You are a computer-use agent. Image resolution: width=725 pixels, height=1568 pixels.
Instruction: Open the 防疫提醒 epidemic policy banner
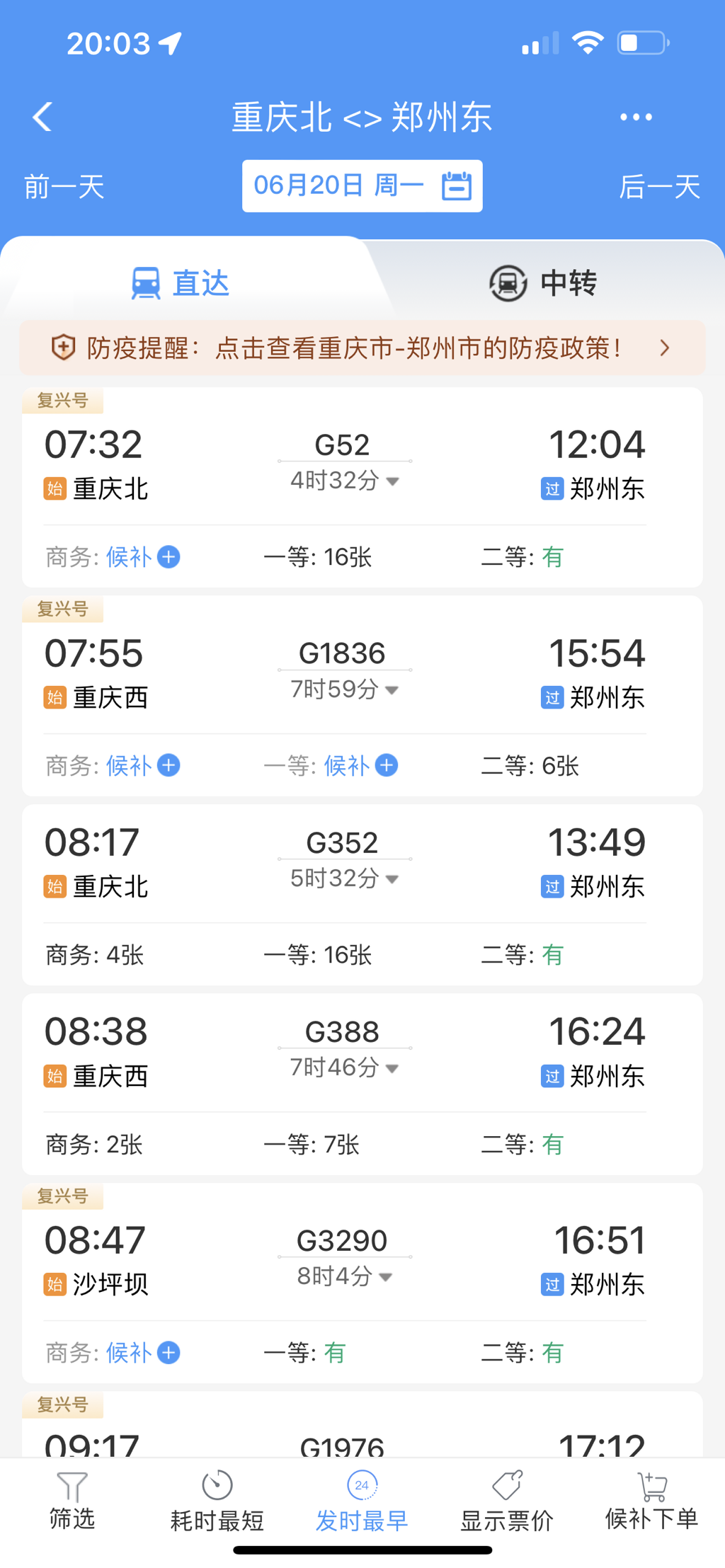click(362, 348)
